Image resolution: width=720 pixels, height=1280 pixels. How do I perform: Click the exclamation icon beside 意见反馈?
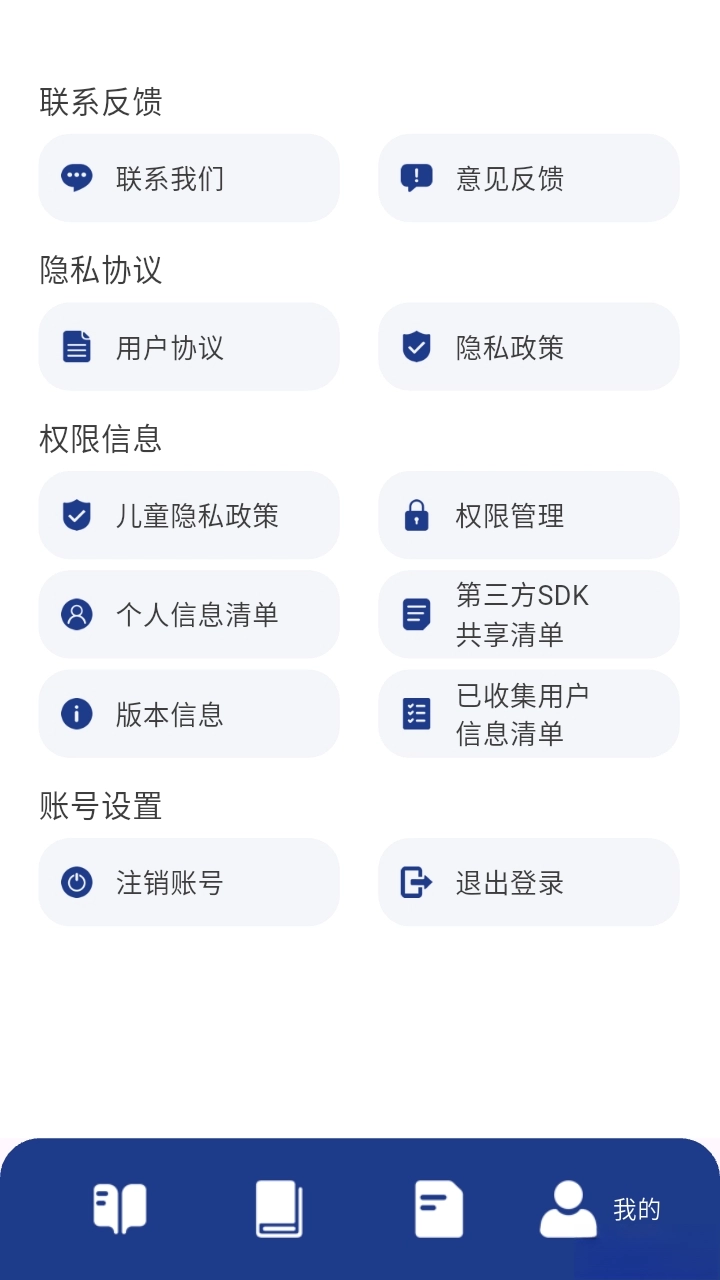[x=416, y=178]
